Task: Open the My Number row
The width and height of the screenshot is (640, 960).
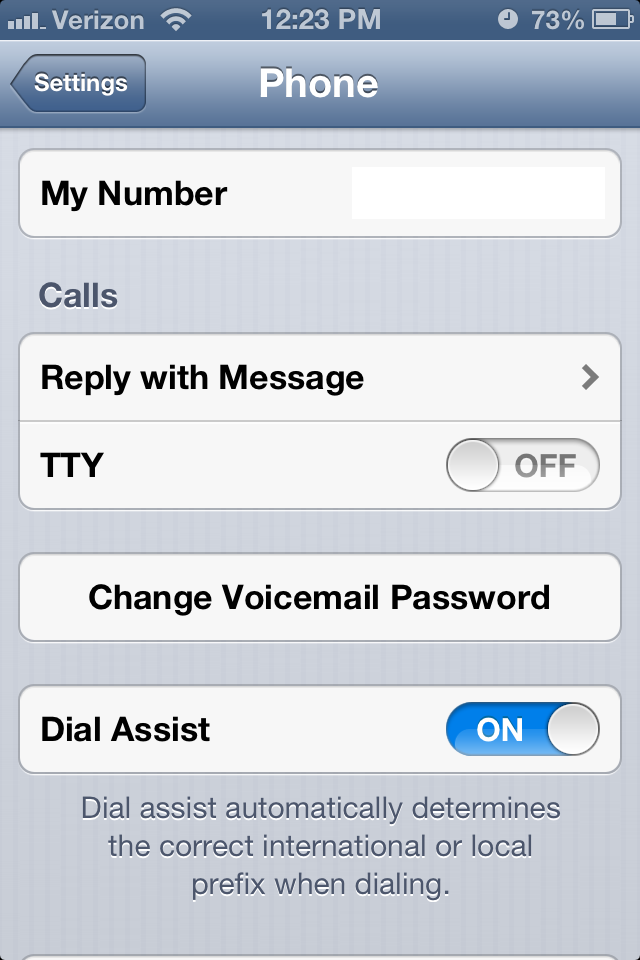Action: (x=320, y=193)
